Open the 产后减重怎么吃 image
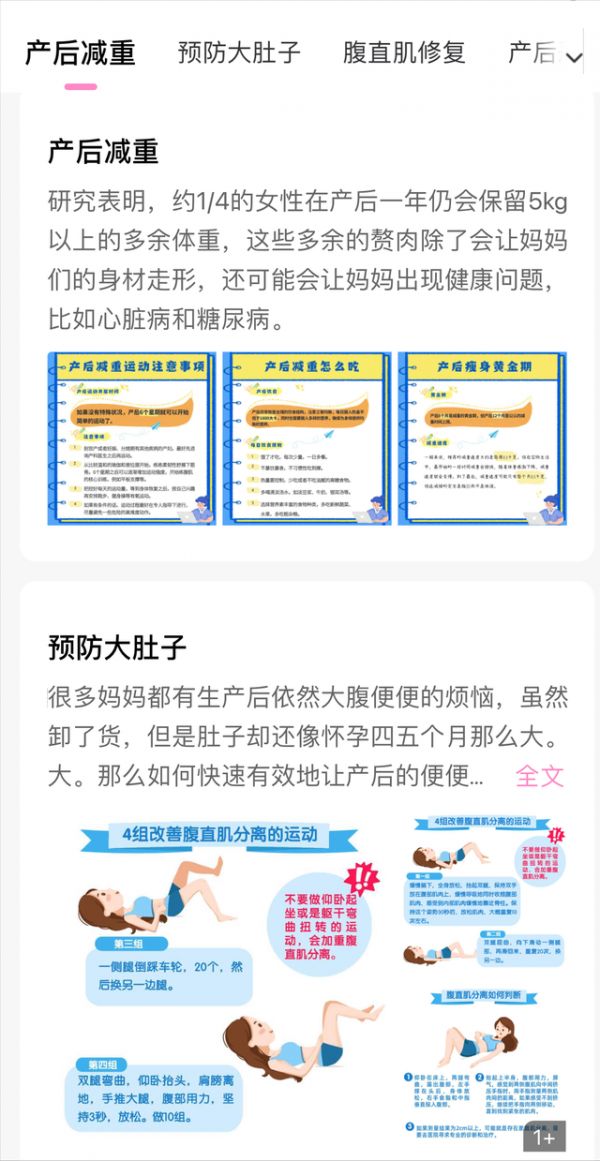The image size is (600, 1161). [x=307, y=438]
